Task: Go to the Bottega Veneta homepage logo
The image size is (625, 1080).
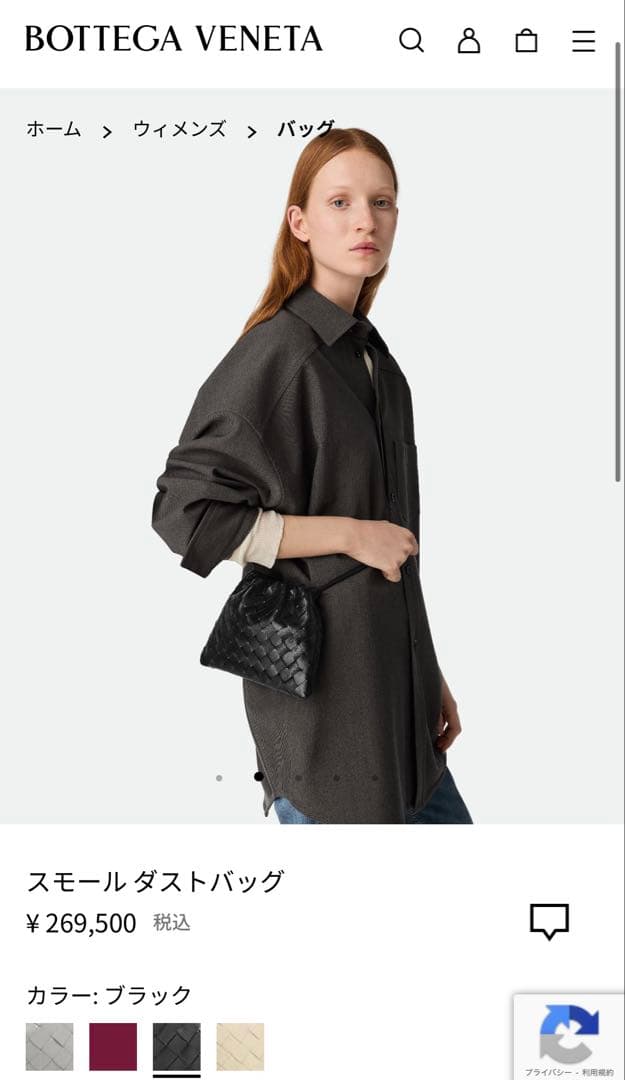Action: (x=174, y=40)
